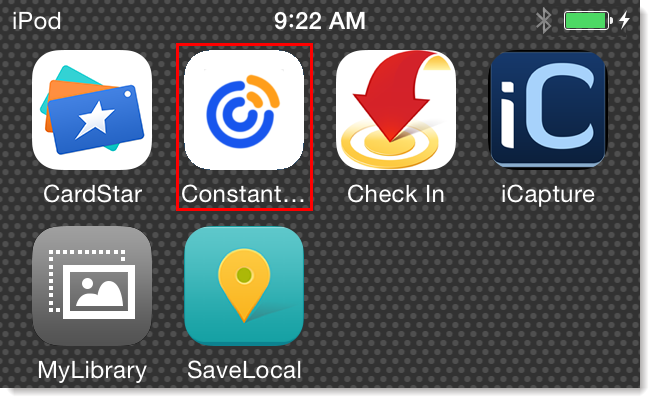Screen dimensions: 655x403
Task: Open the Check In app
Action: (x=396, y=110)
